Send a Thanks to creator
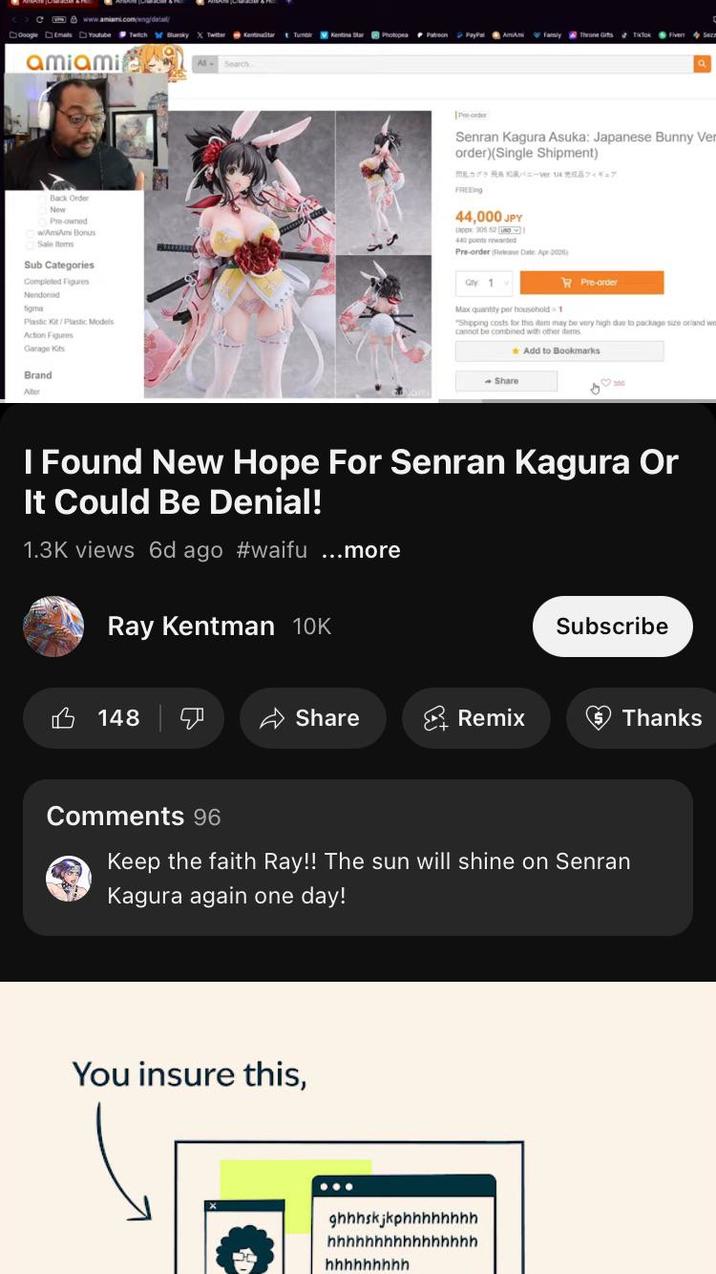Screen dimensions: 716x1274 point(645,718)
